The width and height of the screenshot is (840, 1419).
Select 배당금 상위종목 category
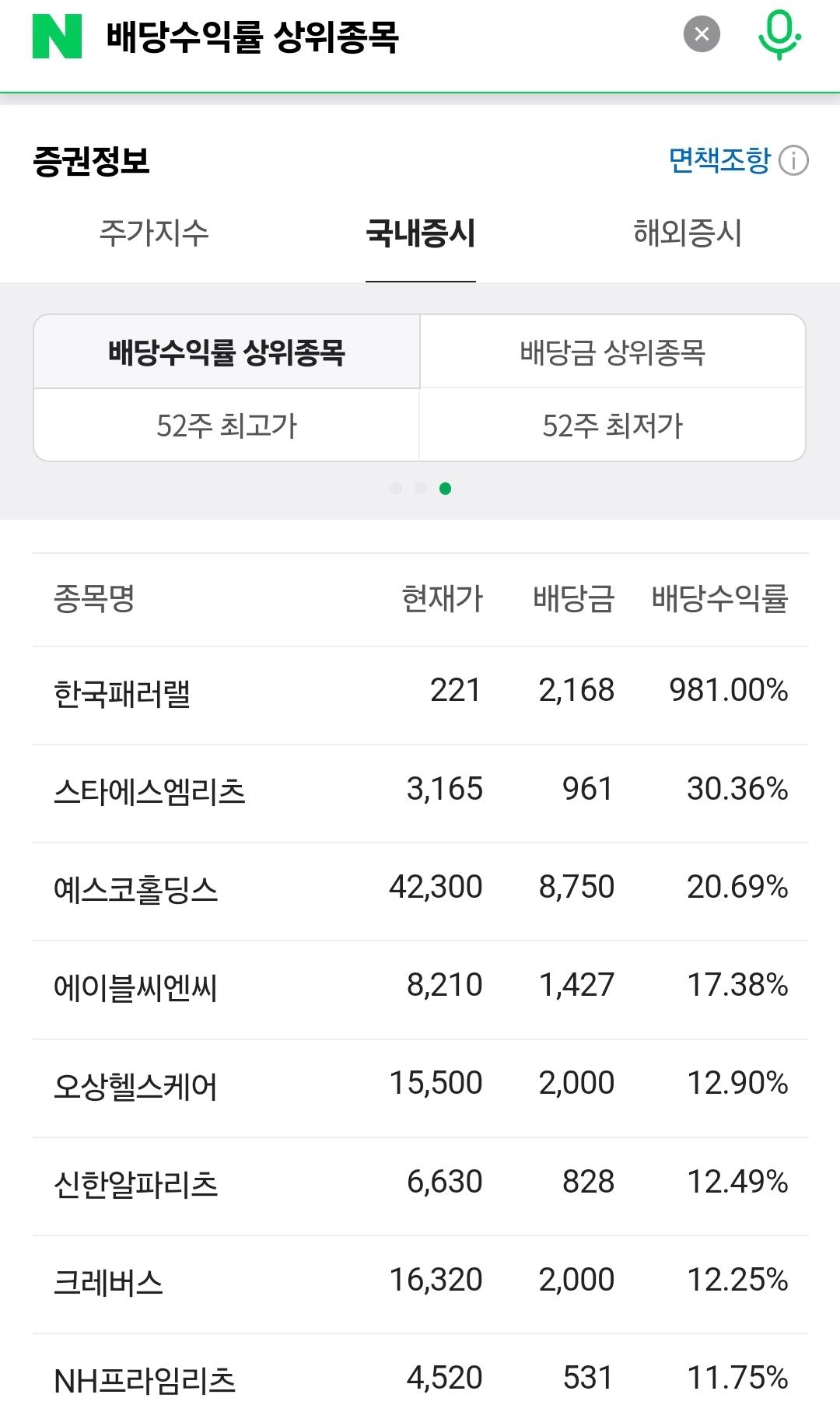pyautogui.click(x=613, y=352)
